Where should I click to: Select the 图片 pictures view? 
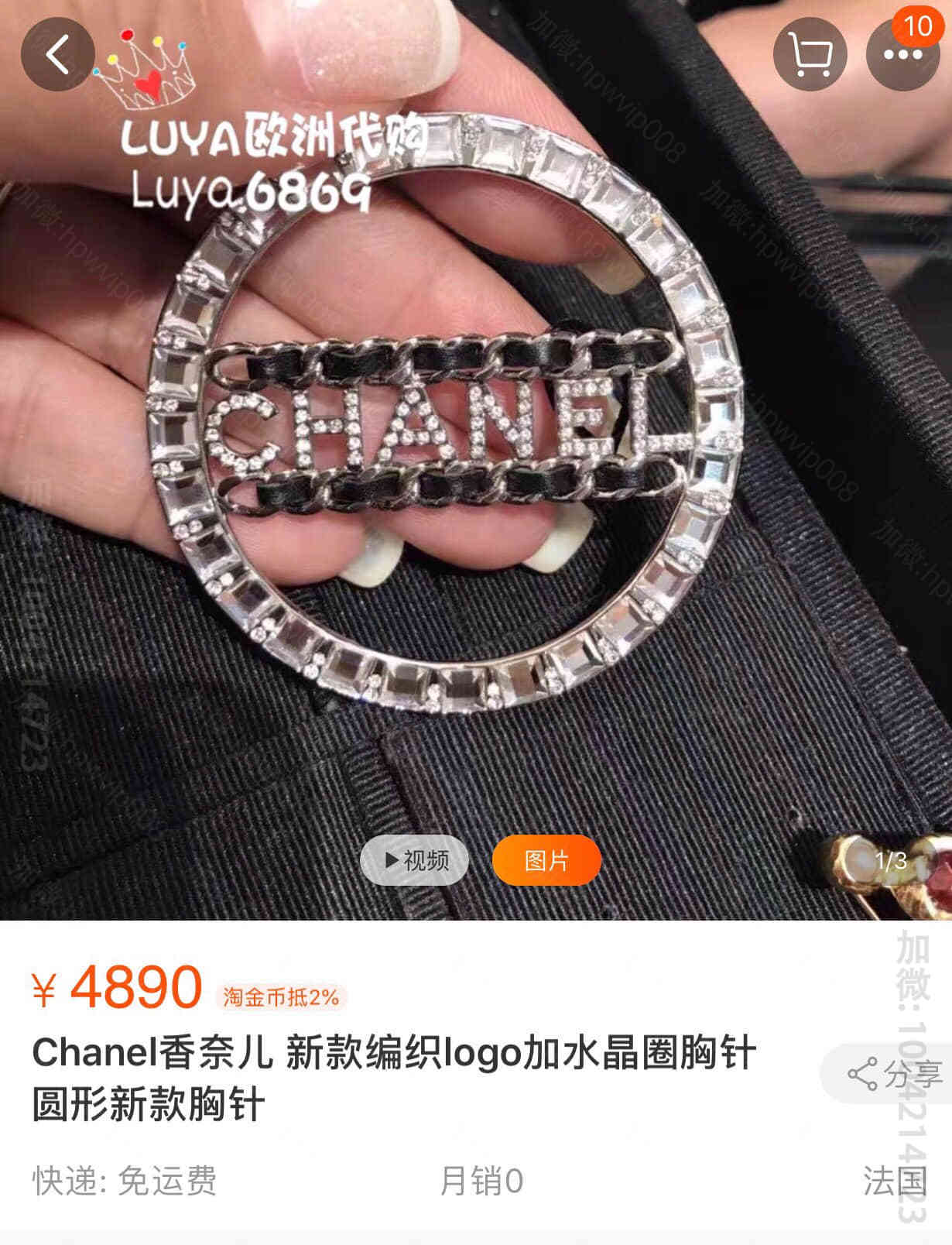546,860
